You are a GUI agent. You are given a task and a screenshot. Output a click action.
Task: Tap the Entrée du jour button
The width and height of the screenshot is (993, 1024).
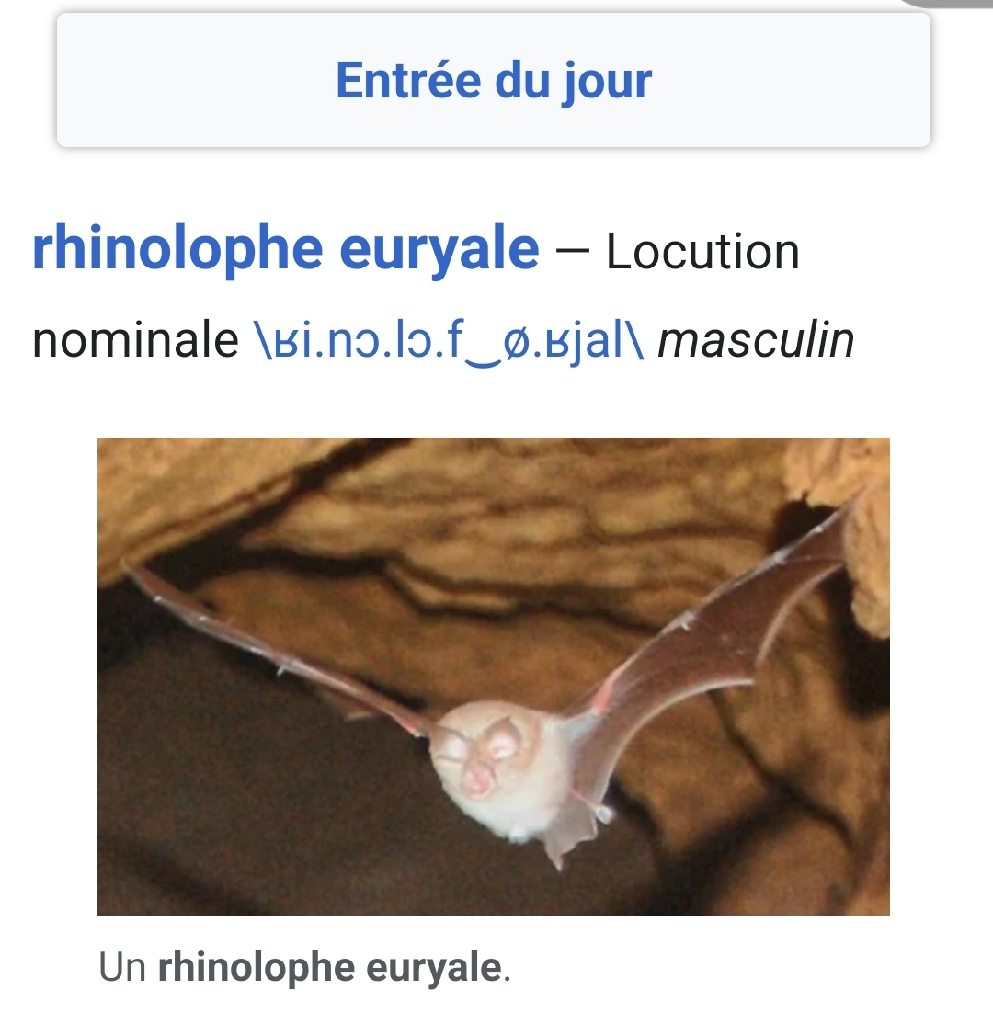tap(493, 80)
